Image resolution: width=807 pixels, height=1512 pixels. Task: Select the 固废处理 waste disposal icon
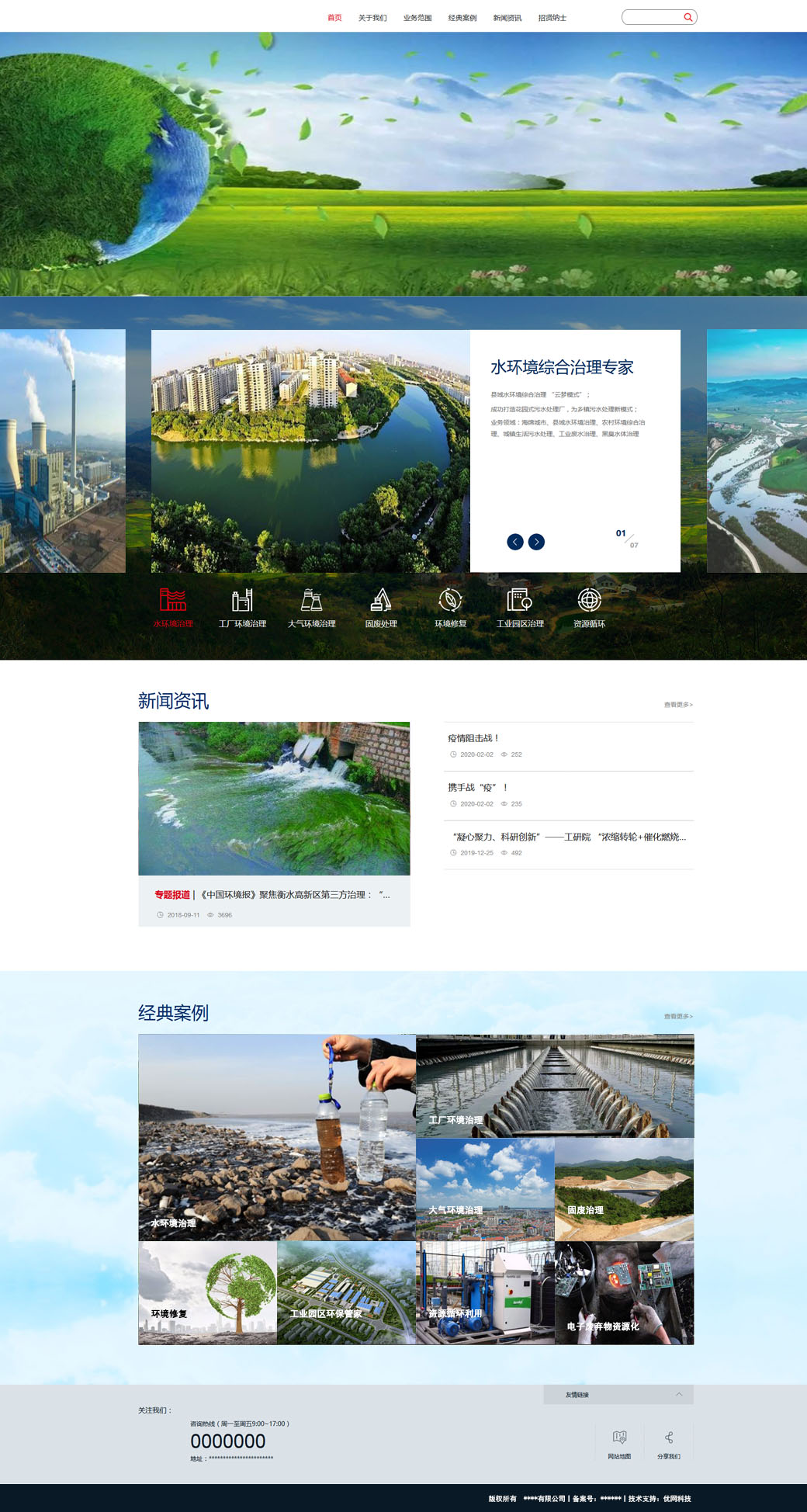[382, 599]
